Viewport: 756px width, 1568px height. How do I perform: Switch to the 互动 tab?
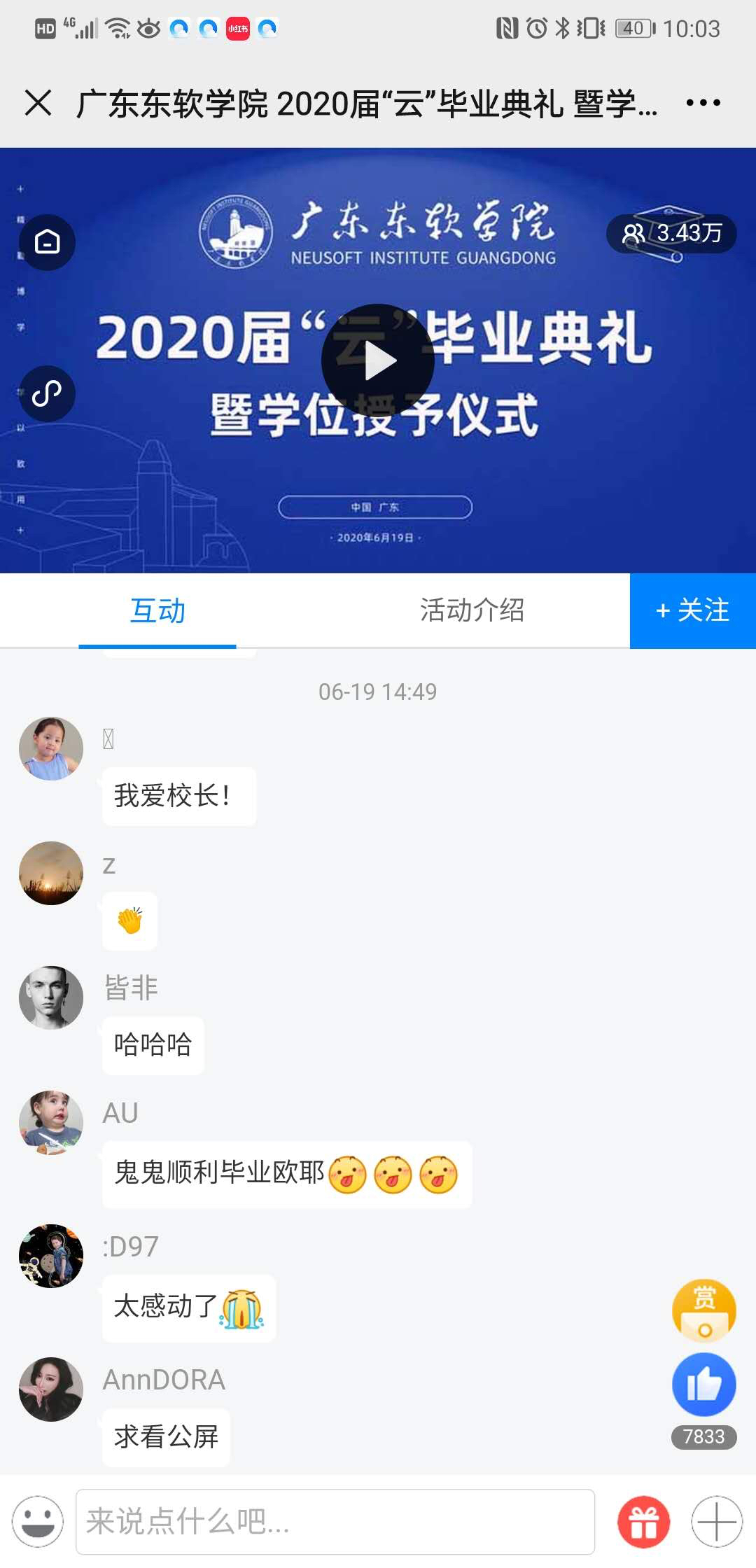(157, 610)
